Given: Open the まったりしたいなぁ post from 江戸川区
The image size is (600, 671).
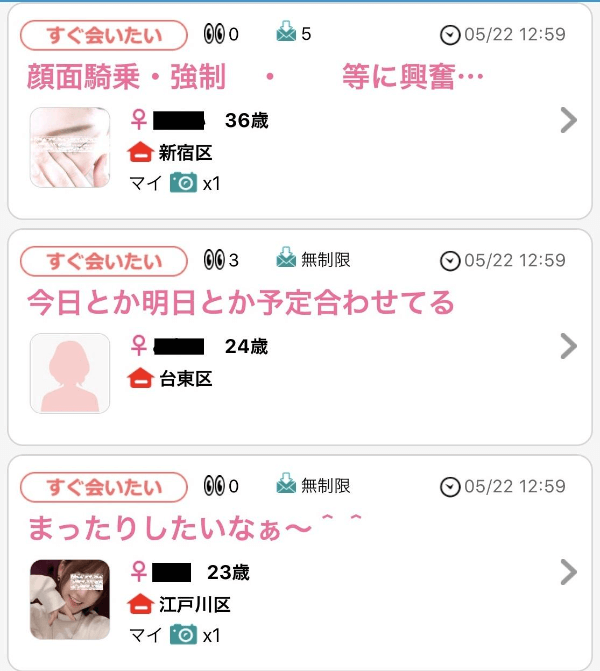Looking at the screenshot, I should 568,572.
